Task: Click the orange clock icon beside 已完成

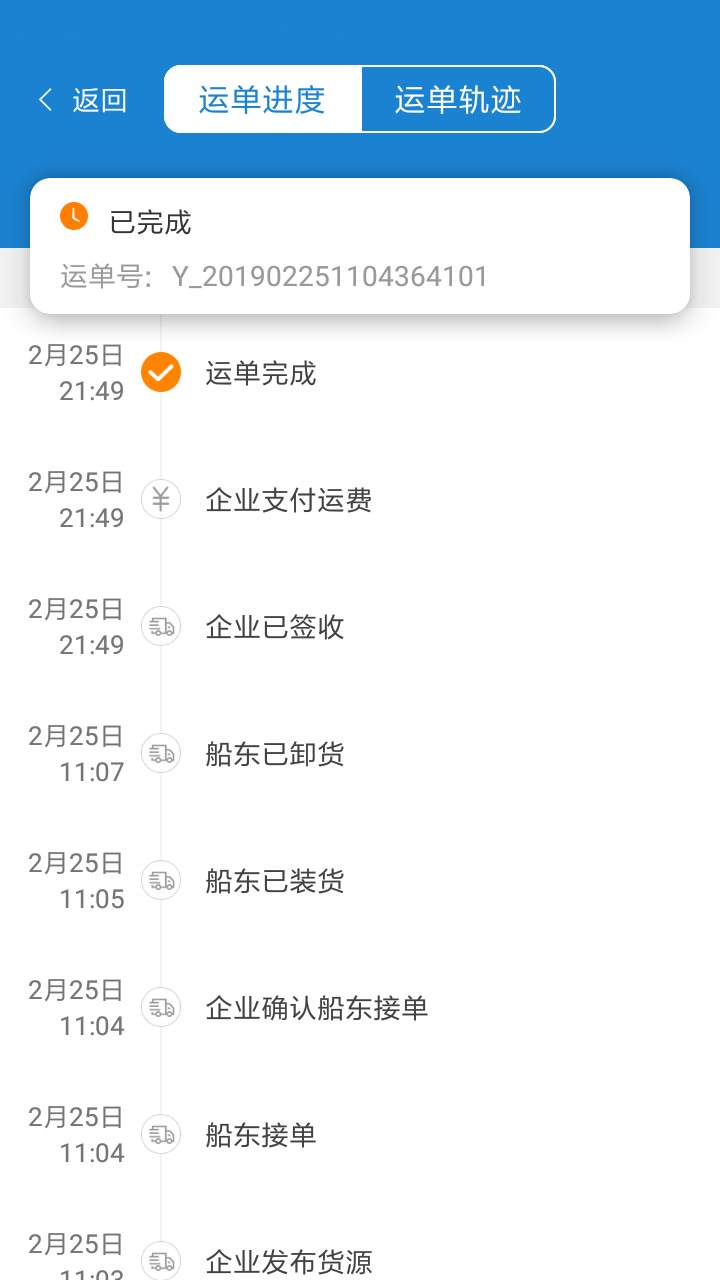Action: [x=72, y=216]
